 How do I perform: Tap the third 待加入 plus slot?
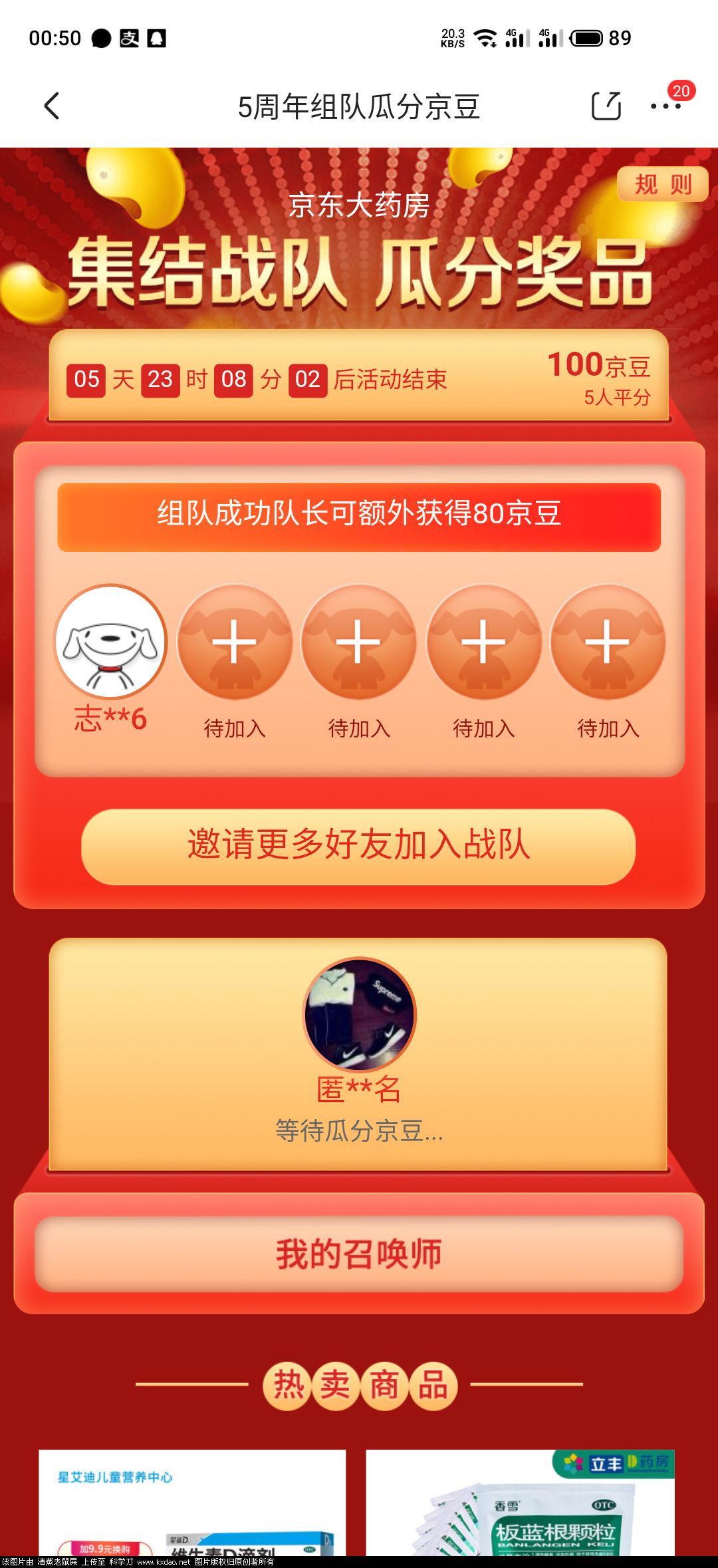click(x=483, y=640)
